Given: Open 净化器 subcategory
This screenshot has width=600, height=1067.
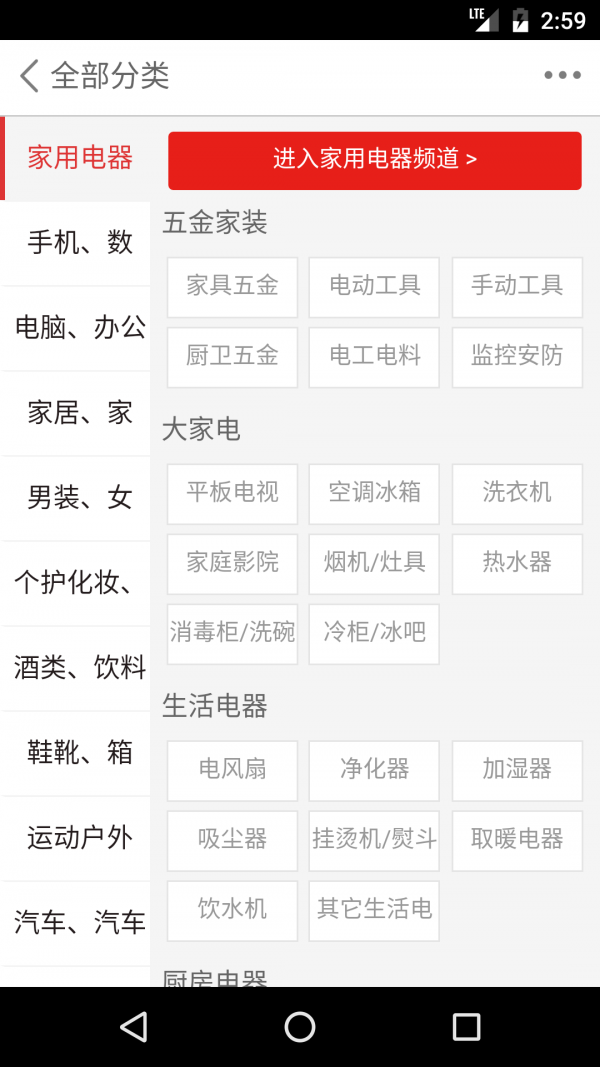Looking at the screenshot, I should [x=374, y=770].
